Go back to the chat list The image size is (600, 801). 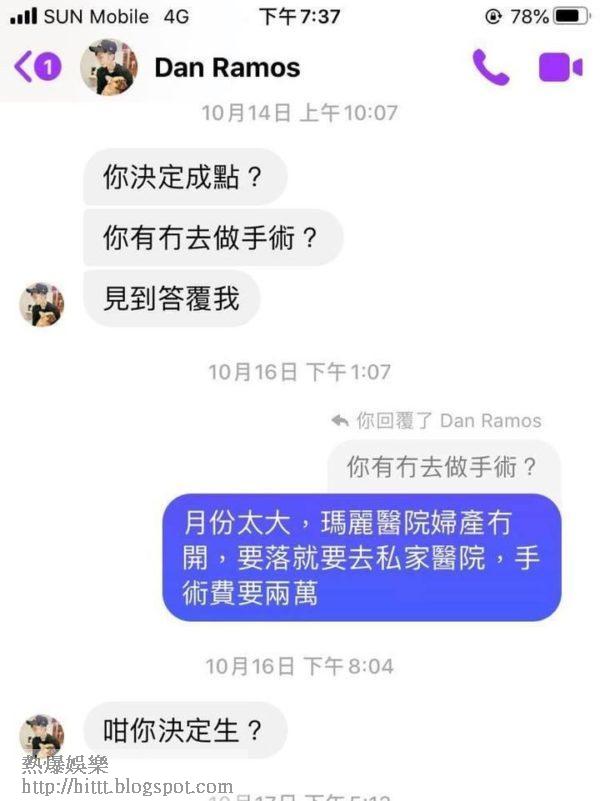(x=37, y=67)
